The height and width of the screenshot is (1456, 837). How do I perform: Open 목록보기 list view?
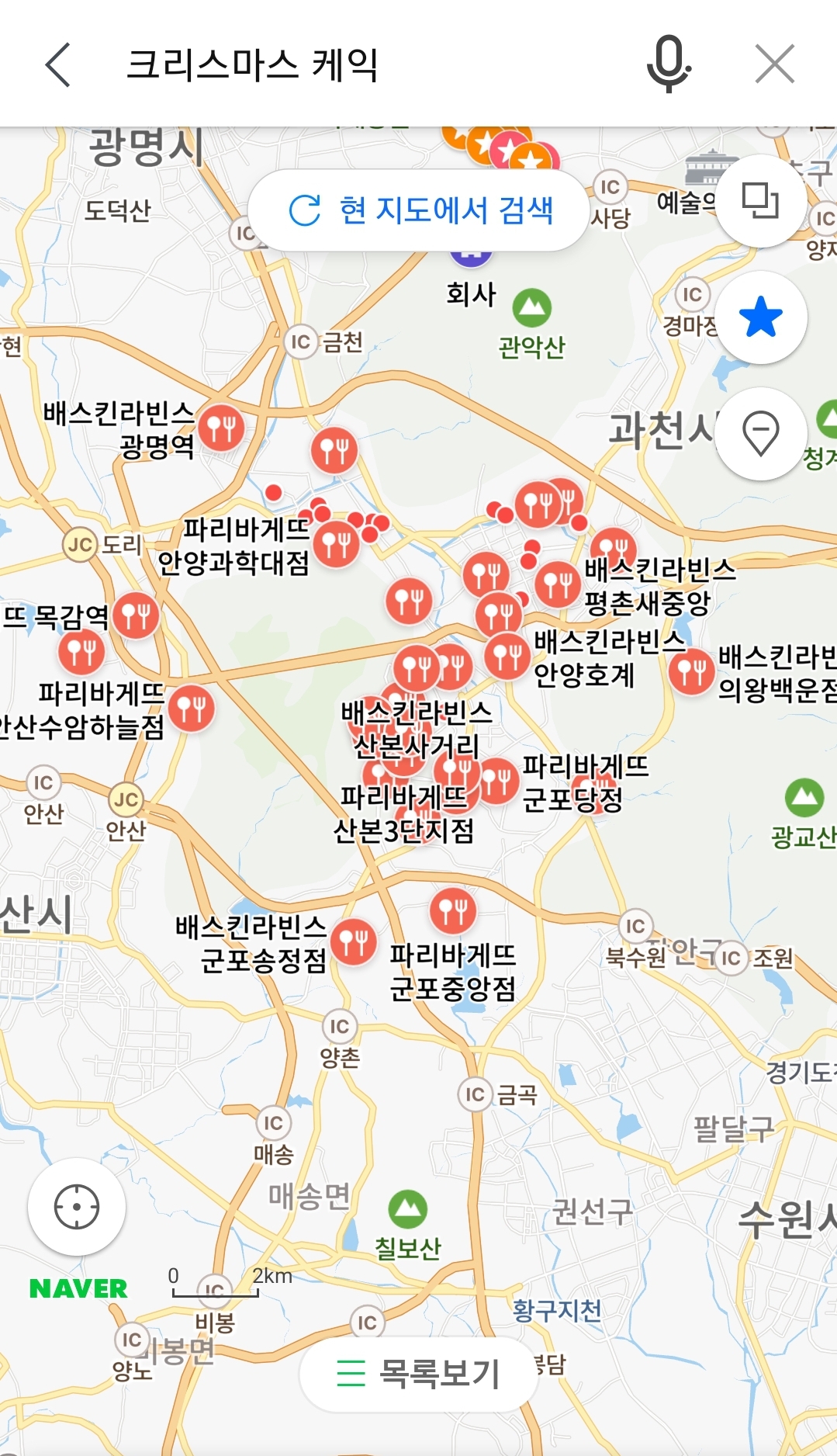pos(419,1373)
